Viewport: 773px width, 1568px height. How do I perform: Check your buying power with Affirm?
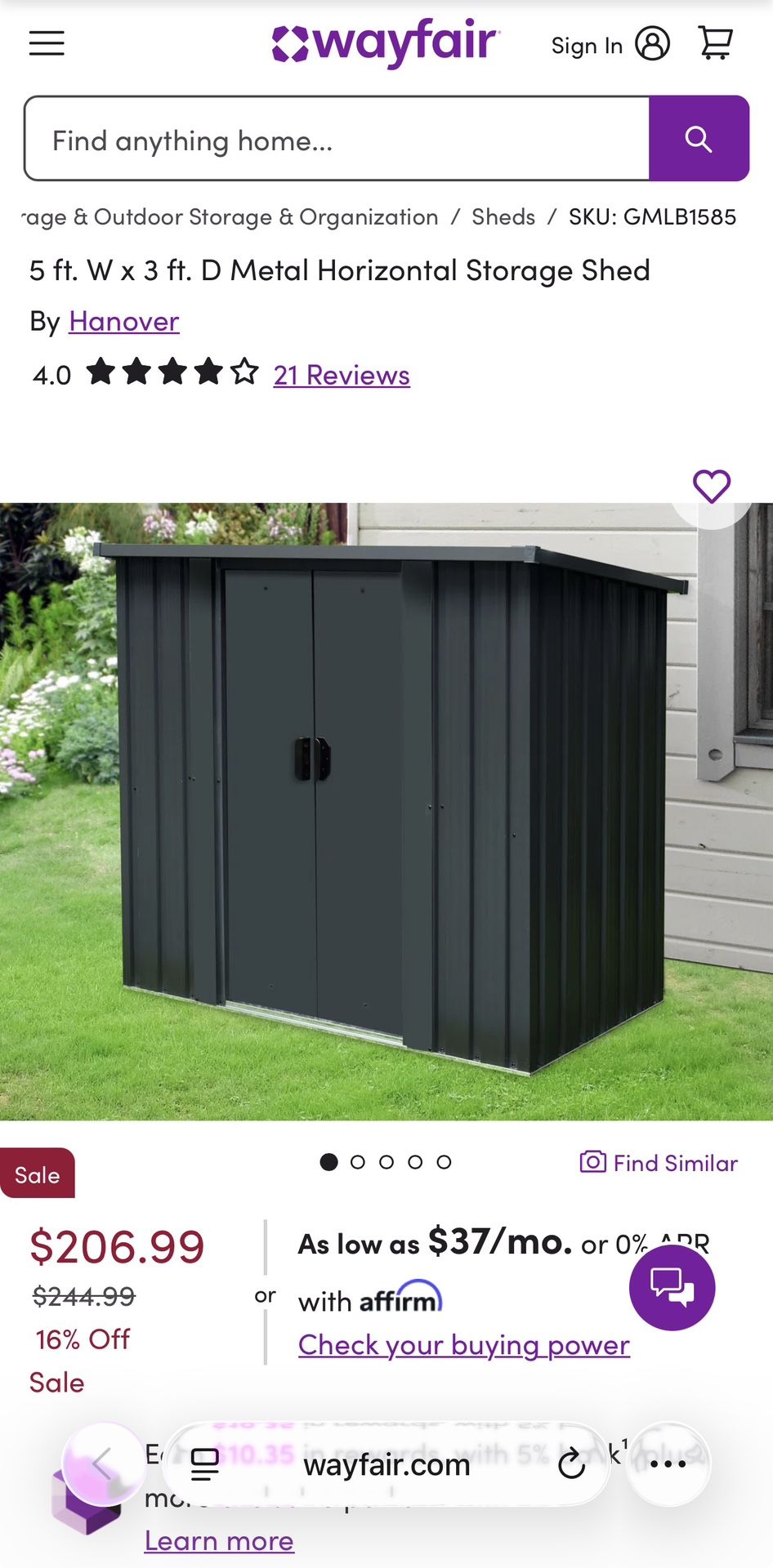coord(463,1344)
